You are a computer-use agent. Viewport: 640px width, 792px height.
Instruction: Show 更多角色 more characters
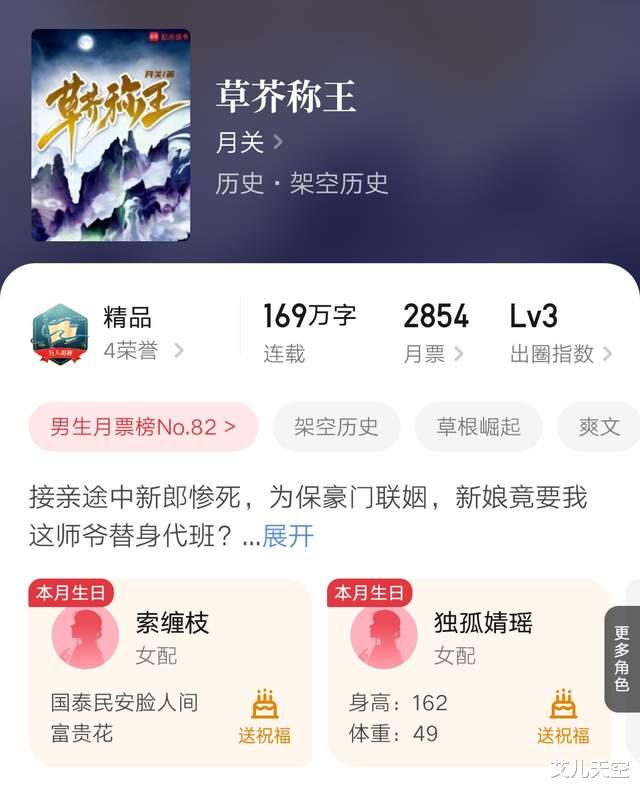[x=622, y=659]
